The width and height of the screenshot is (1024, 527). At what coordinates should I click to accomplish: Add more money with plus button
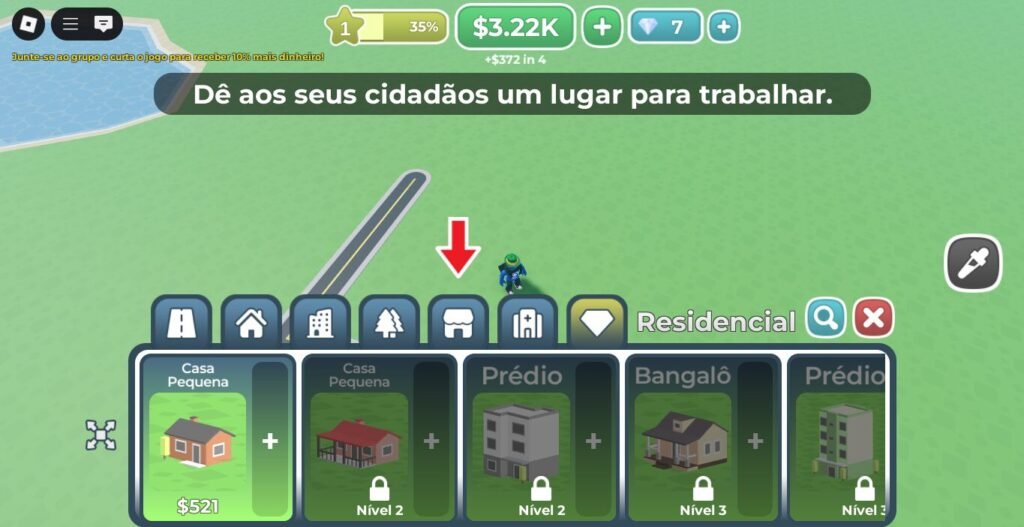pyautogui.click(x=601, y=27)
